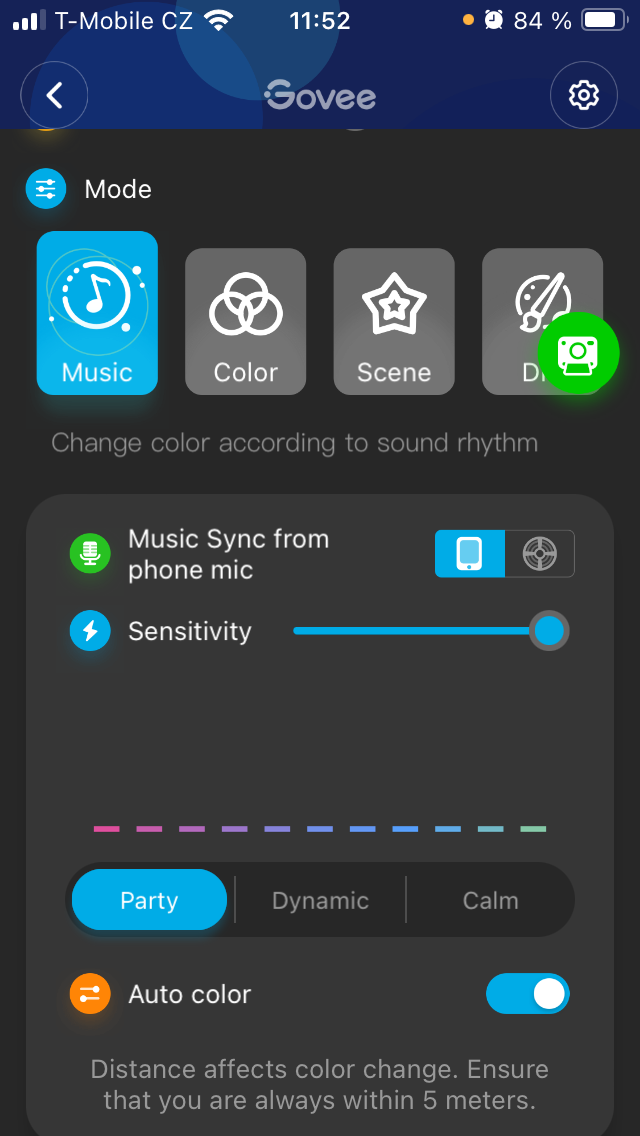
Task: Go back using the back arrow
Action: [x=54, y=96]
